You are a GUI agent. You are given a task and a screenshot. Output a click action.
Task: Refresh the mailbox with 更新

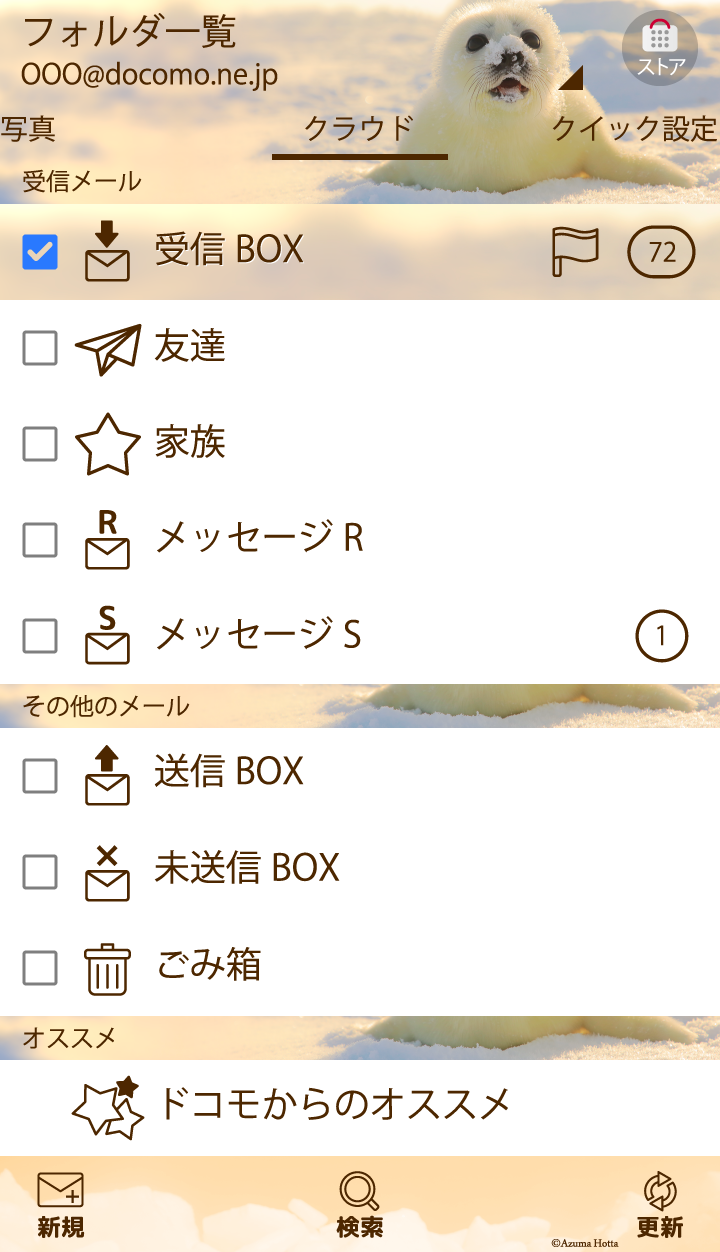(x=659, y=1204)
